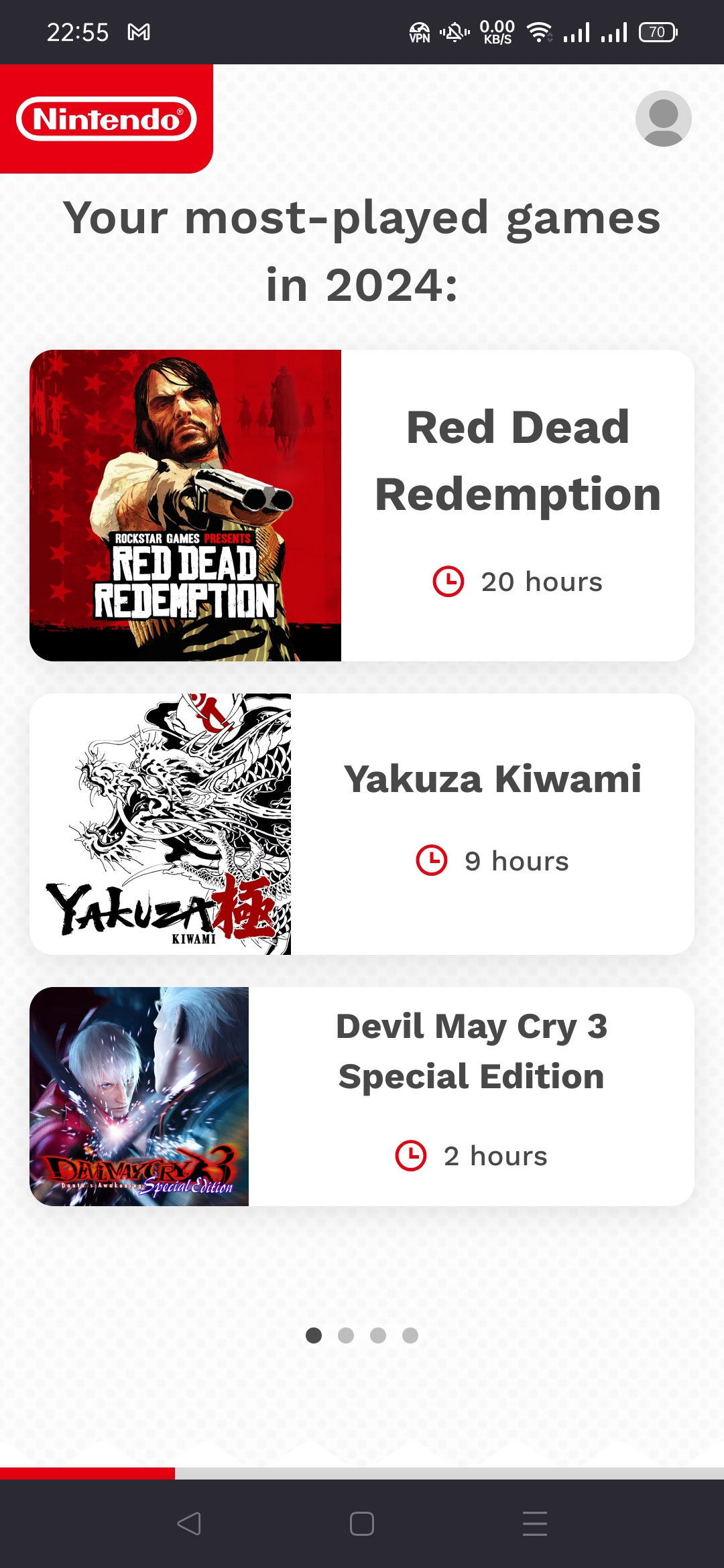Jump to the fourth page indicator dot

click(410, 1335)
